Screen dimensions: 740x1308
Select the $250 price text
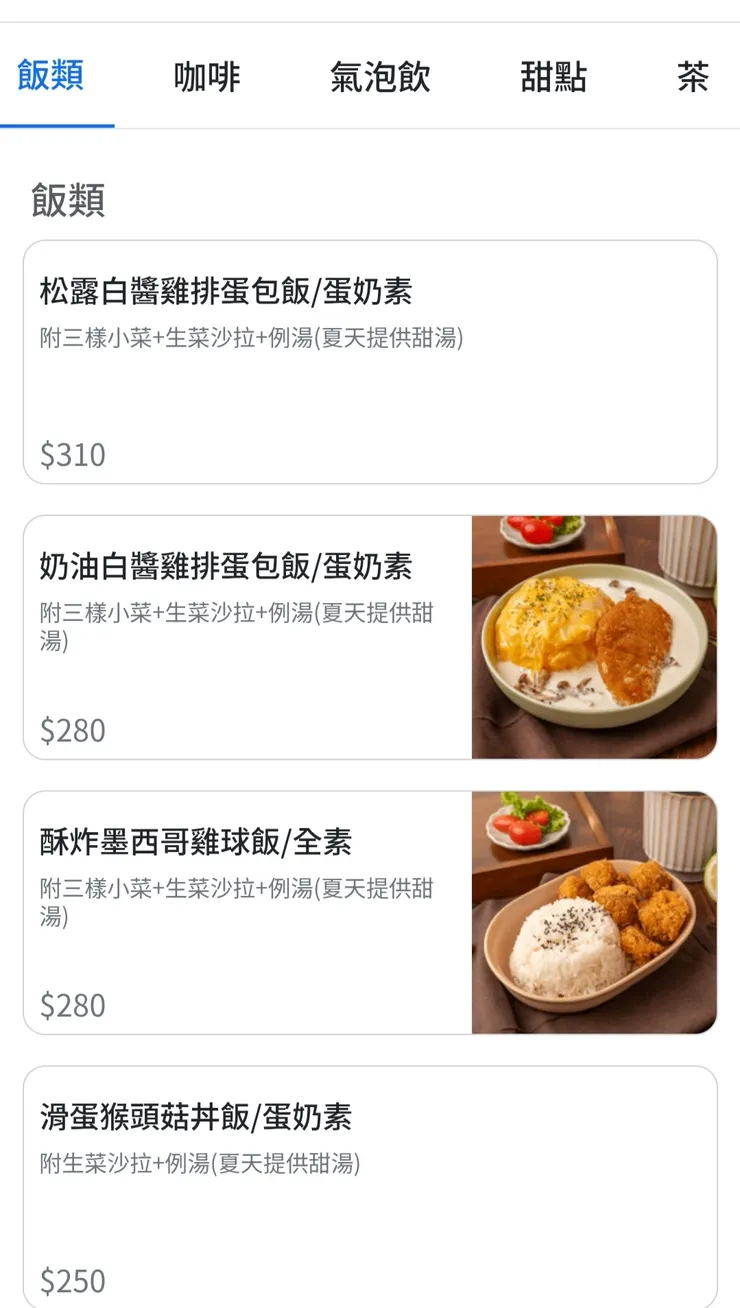click(x=75, y=1280)
